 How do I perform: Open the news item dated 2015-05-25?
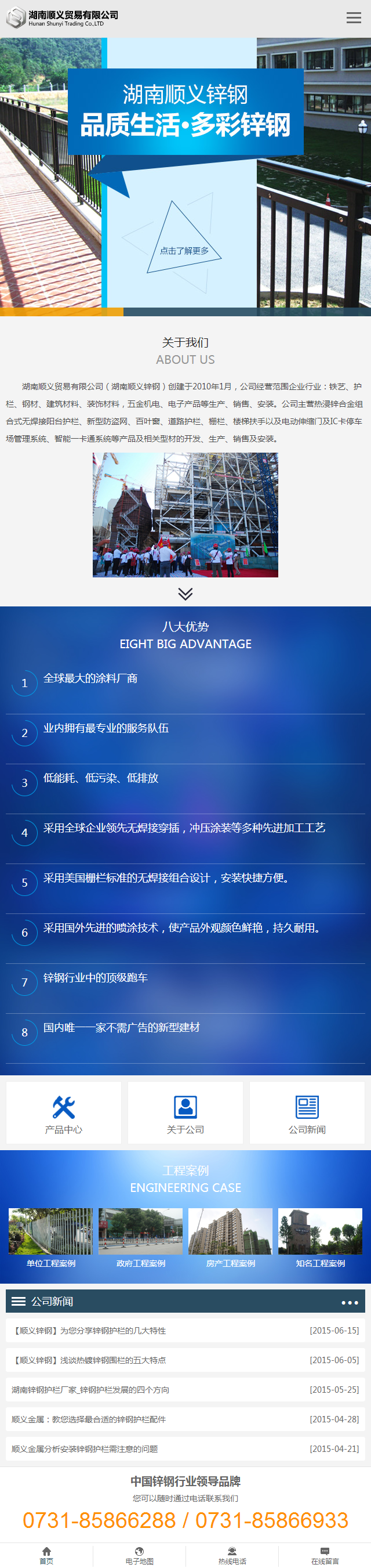point(90,1390)
